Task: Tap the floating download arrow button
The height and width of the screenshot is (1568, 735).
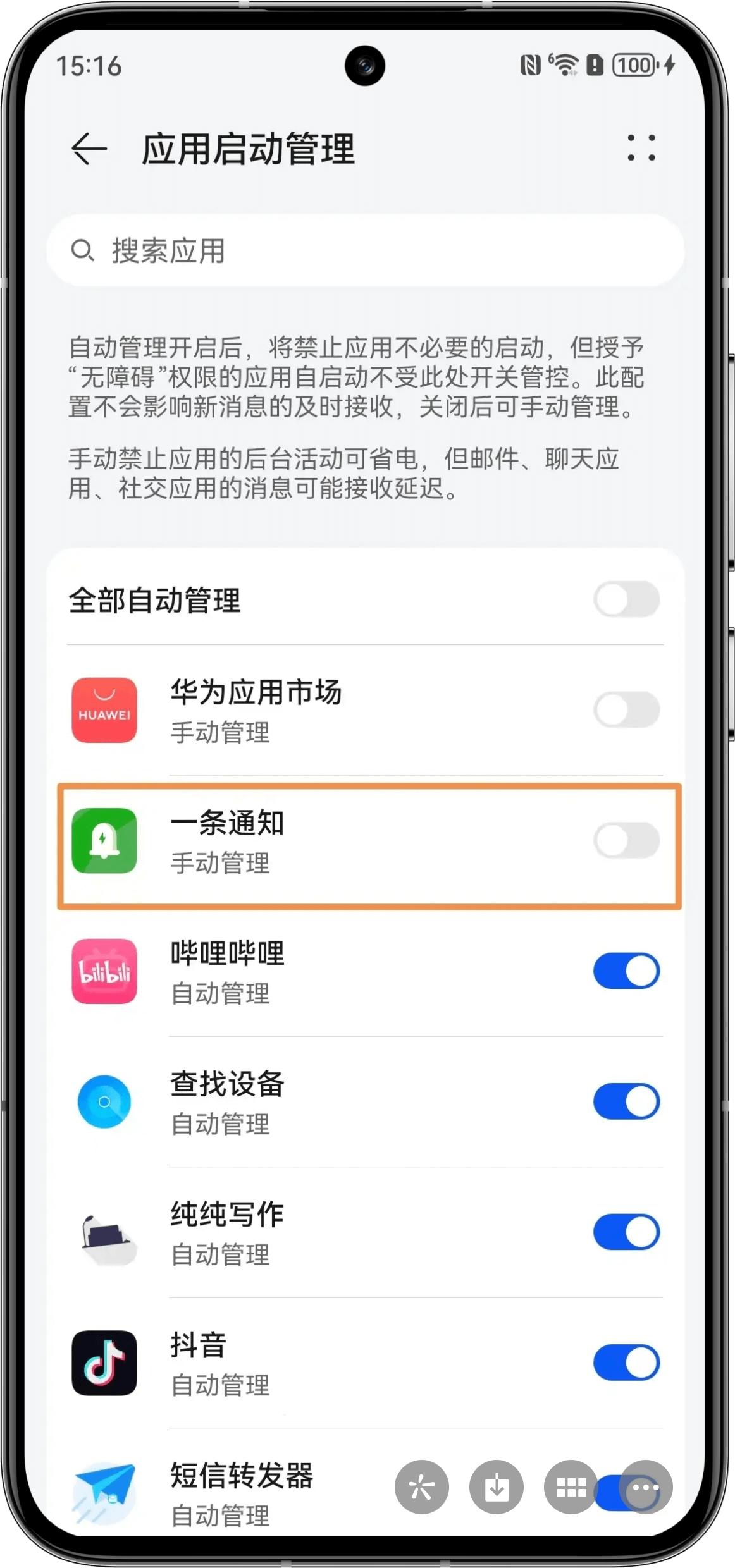Action: click(x=497, y=1487)
